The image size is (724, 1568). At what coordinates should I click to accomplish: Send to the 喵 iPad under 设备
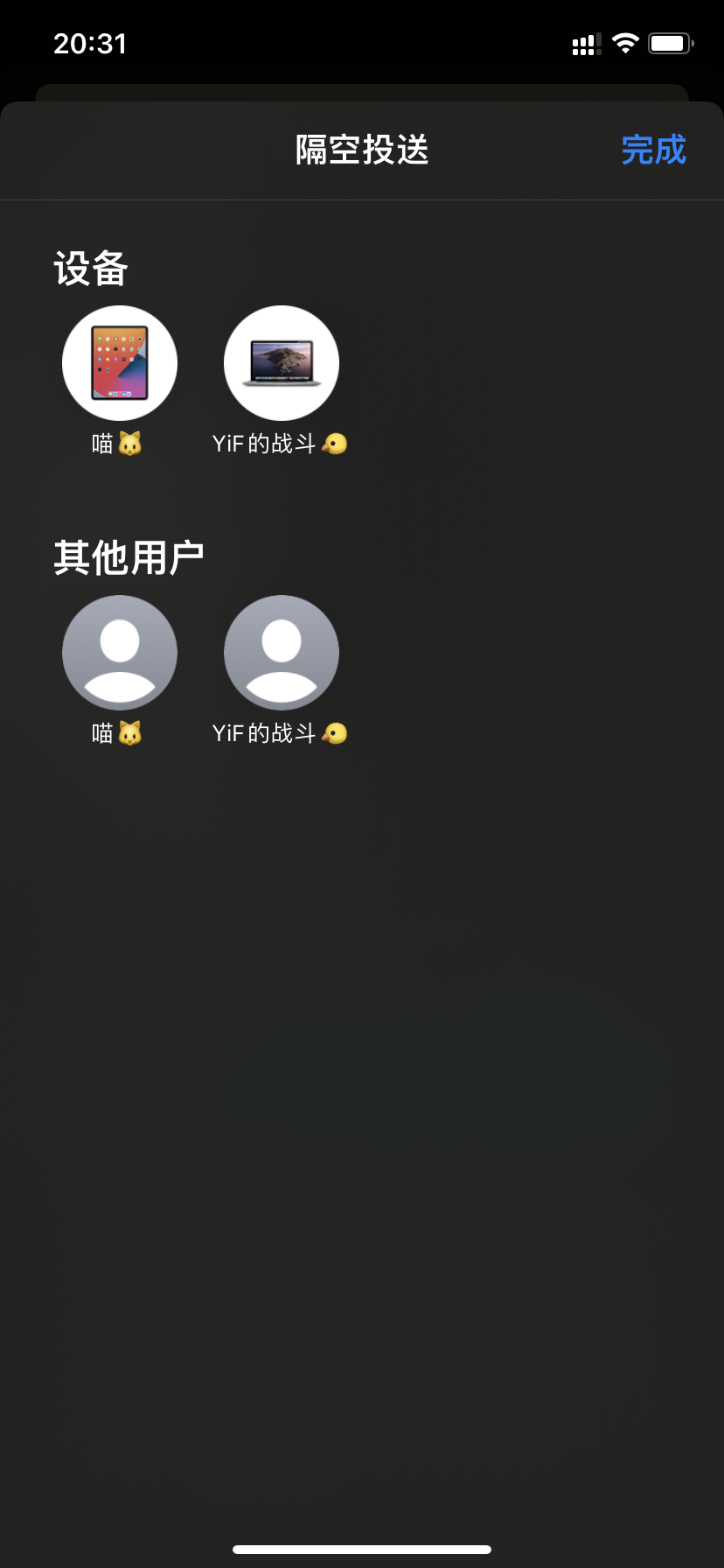[120, 363]
